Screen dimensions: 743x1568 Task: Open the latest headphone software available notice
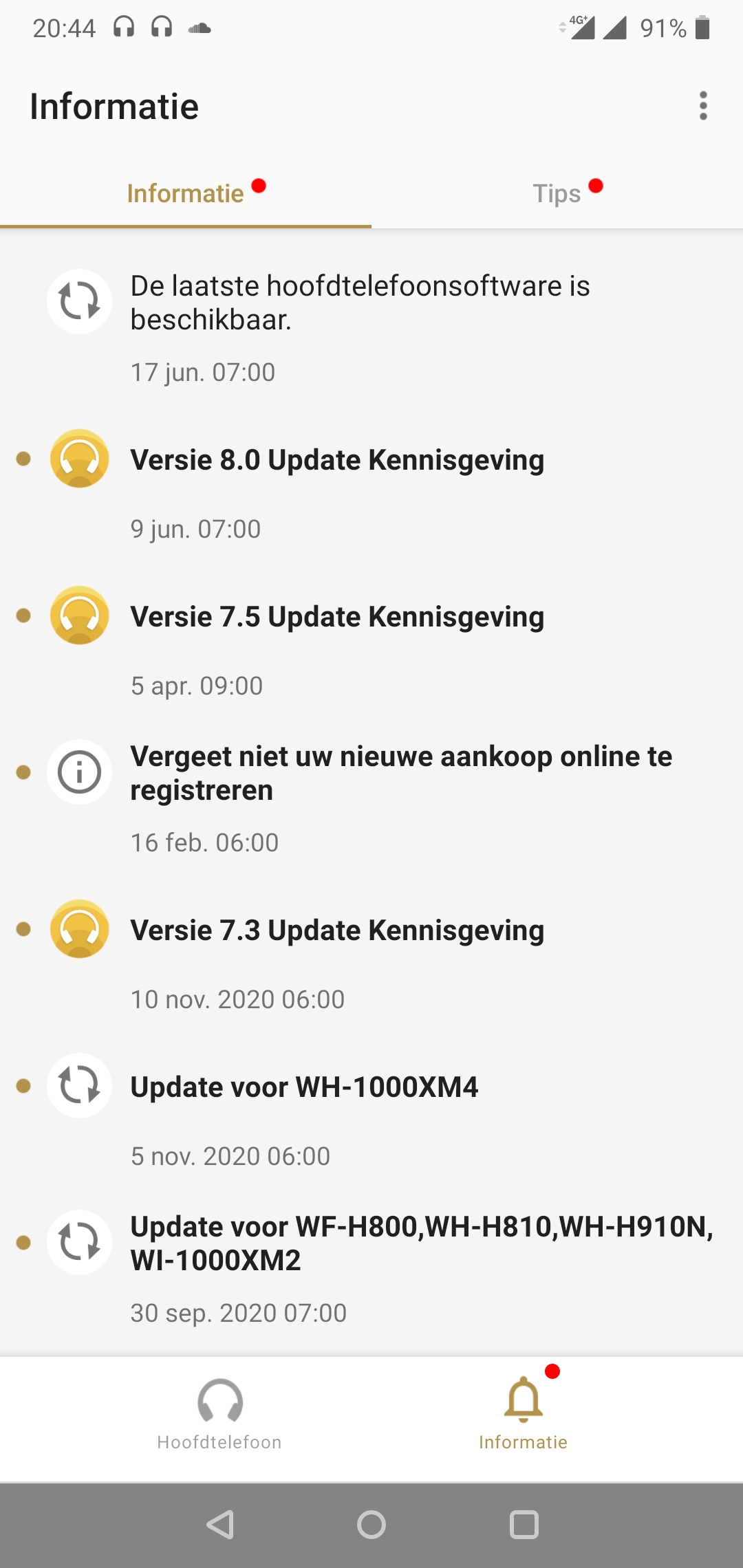coord(371,327)
